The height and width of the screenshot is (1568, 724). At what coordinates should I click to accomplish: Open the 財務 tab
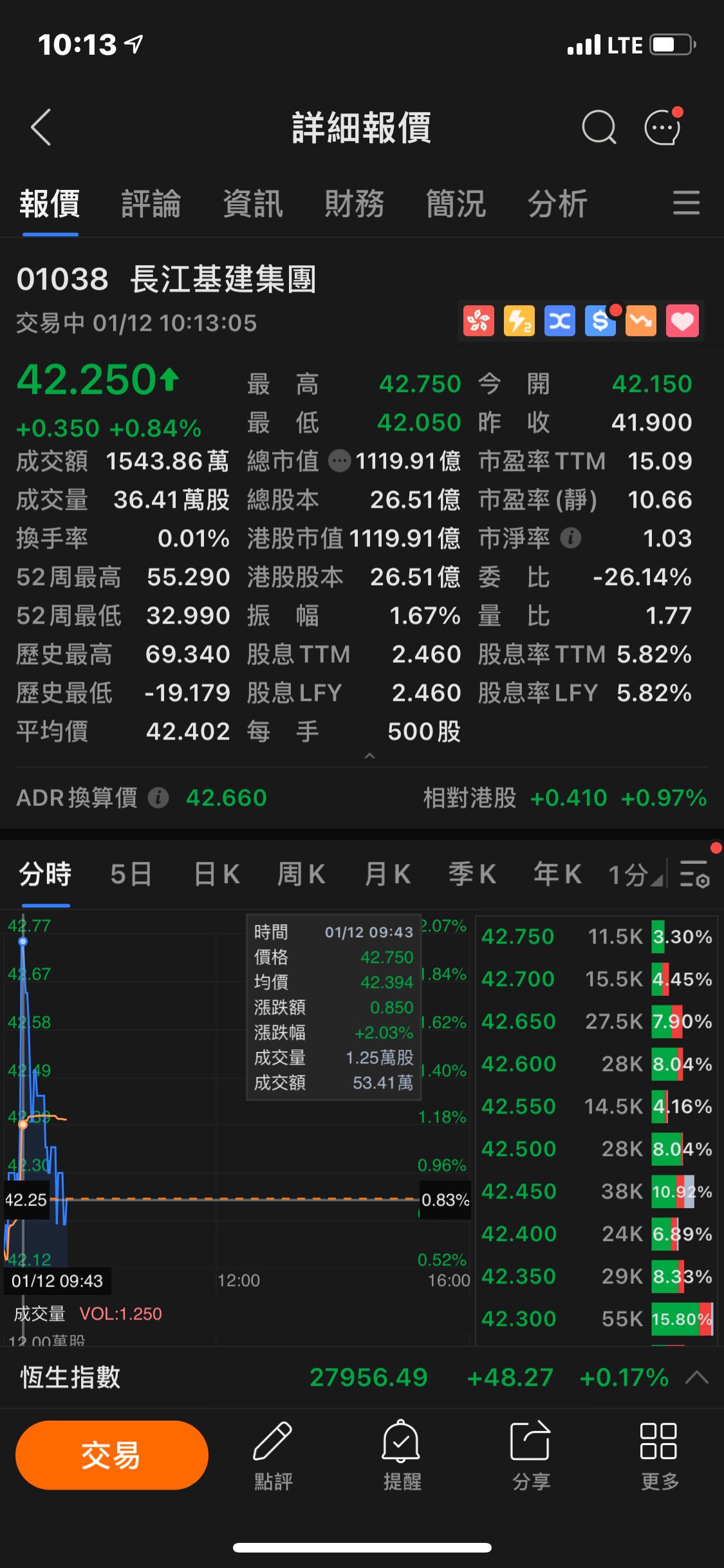pyautogui.click(x=355, y=204)
